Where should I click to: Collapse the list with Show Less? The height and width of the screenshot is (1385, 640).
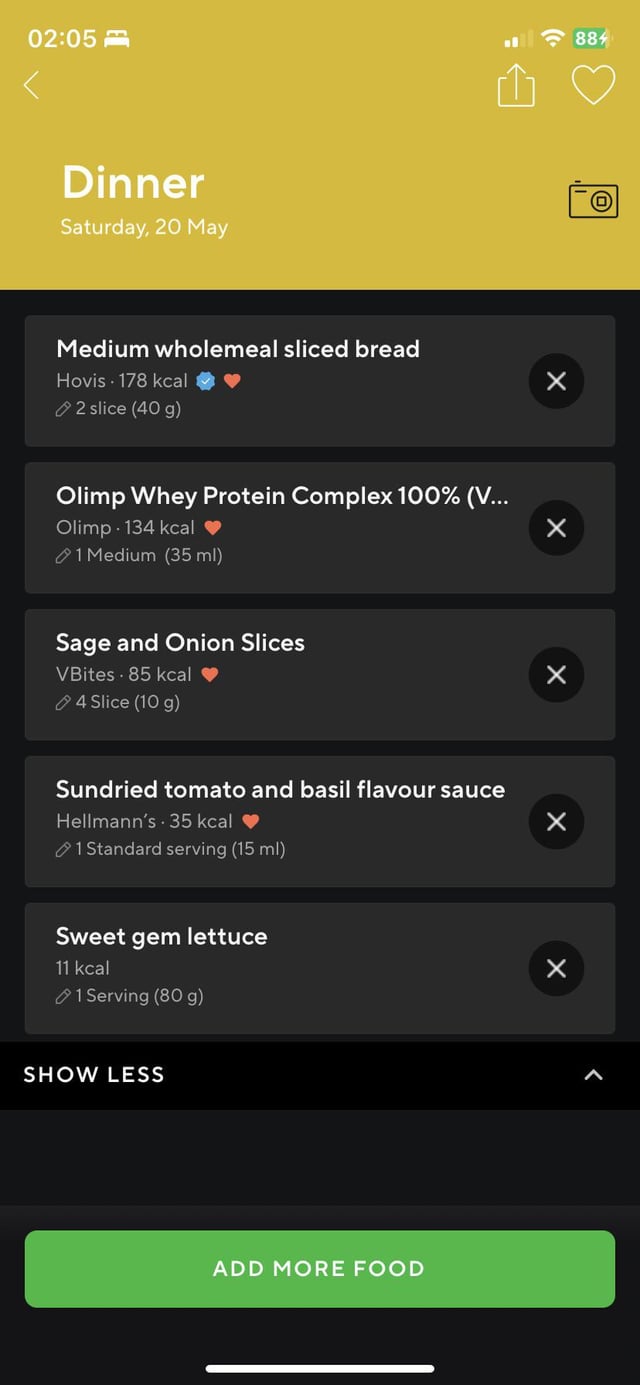(x=320, y=1075)
